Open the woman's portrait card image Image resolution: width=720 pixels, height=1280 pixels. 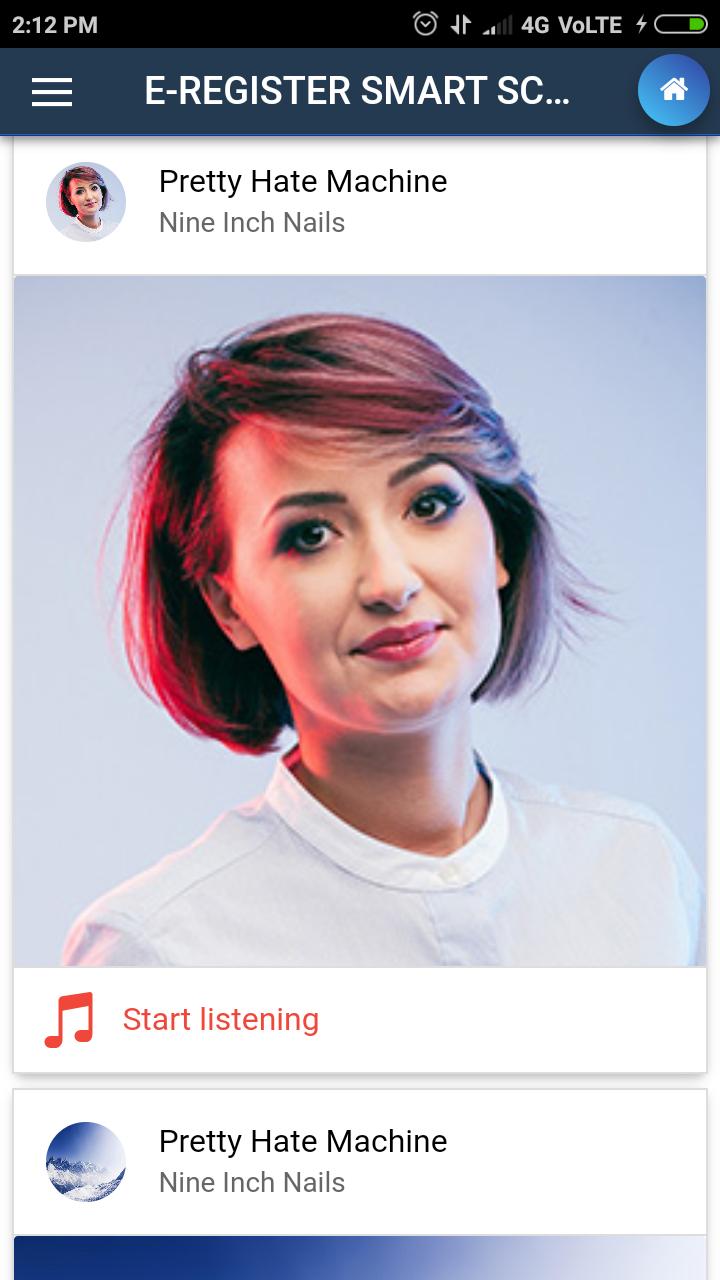tap(360, 620)
